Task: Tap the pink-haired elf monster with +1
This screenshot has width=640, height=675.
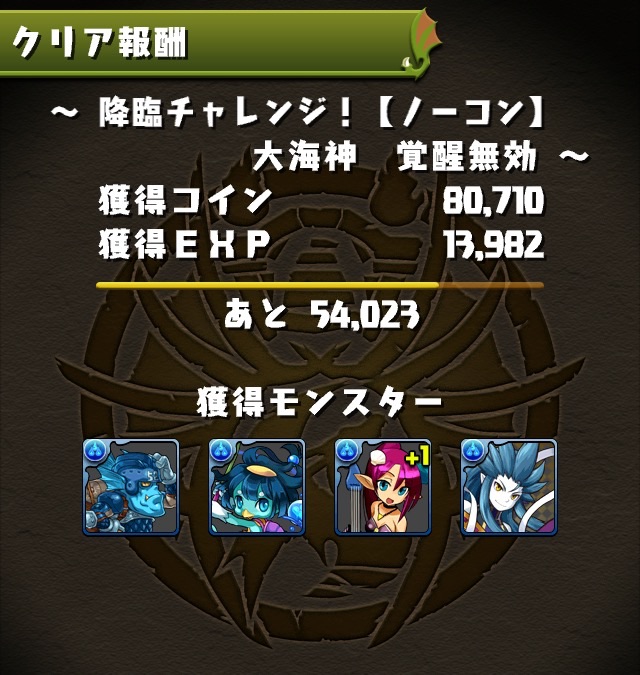Action: pyautogui.click(x=383, y=487)
